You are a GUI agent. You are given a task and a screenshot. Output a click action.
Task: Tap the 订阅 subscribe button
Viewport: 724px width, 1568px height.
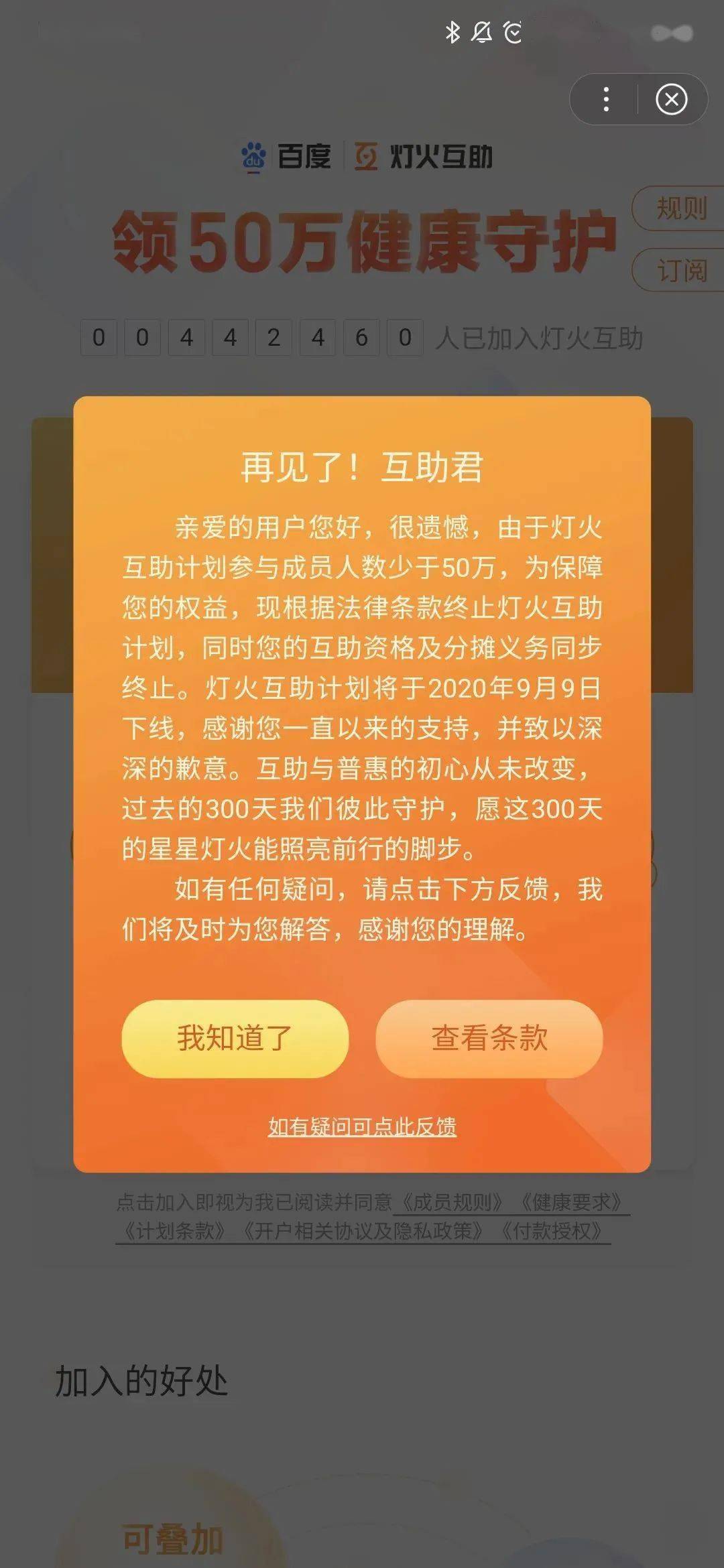pyautogui.click(x=680, y=271)
